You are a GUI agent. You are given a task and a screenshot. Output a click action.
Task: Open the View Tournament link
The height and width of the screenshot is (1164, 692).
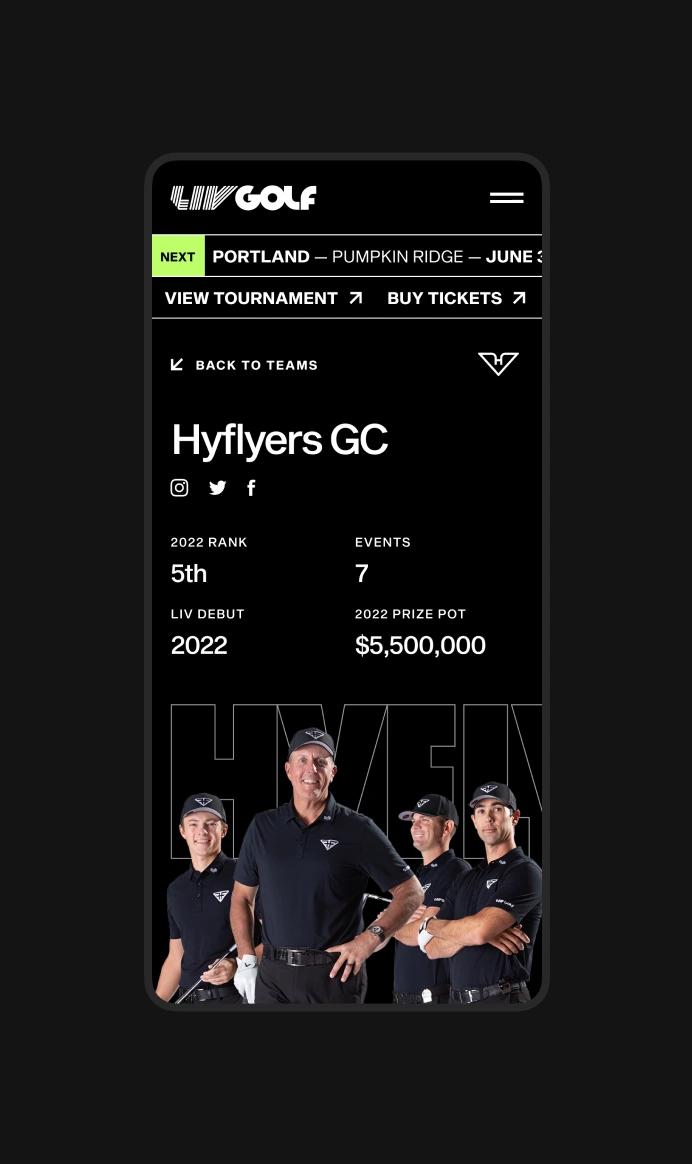coord(263,298)
